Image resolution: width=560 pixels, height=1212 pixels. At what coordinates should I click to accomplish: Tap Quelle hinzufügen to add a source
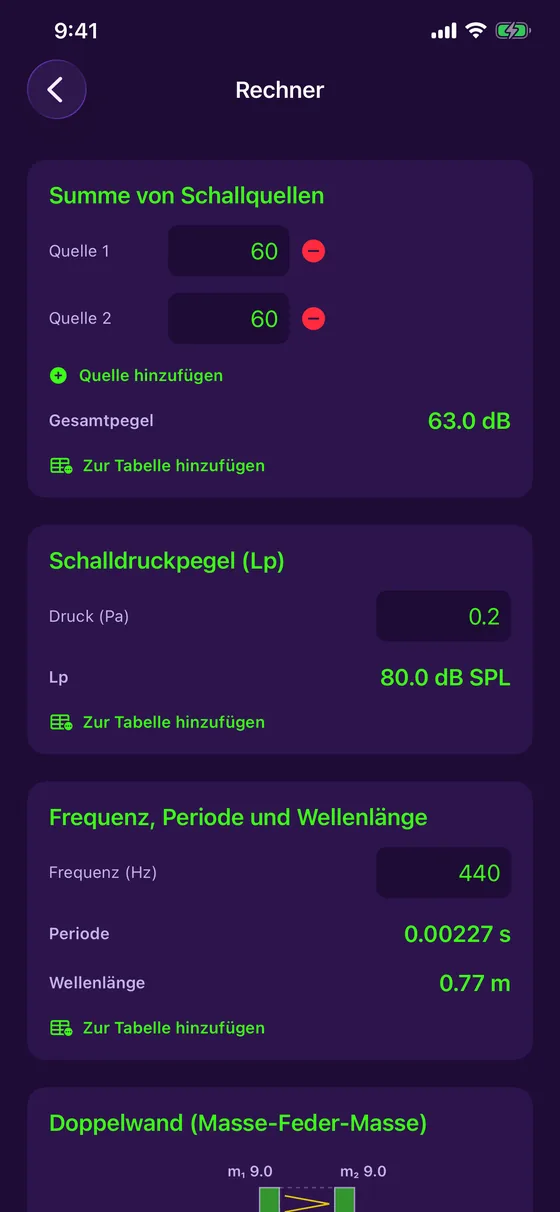[x=136, y=376]
